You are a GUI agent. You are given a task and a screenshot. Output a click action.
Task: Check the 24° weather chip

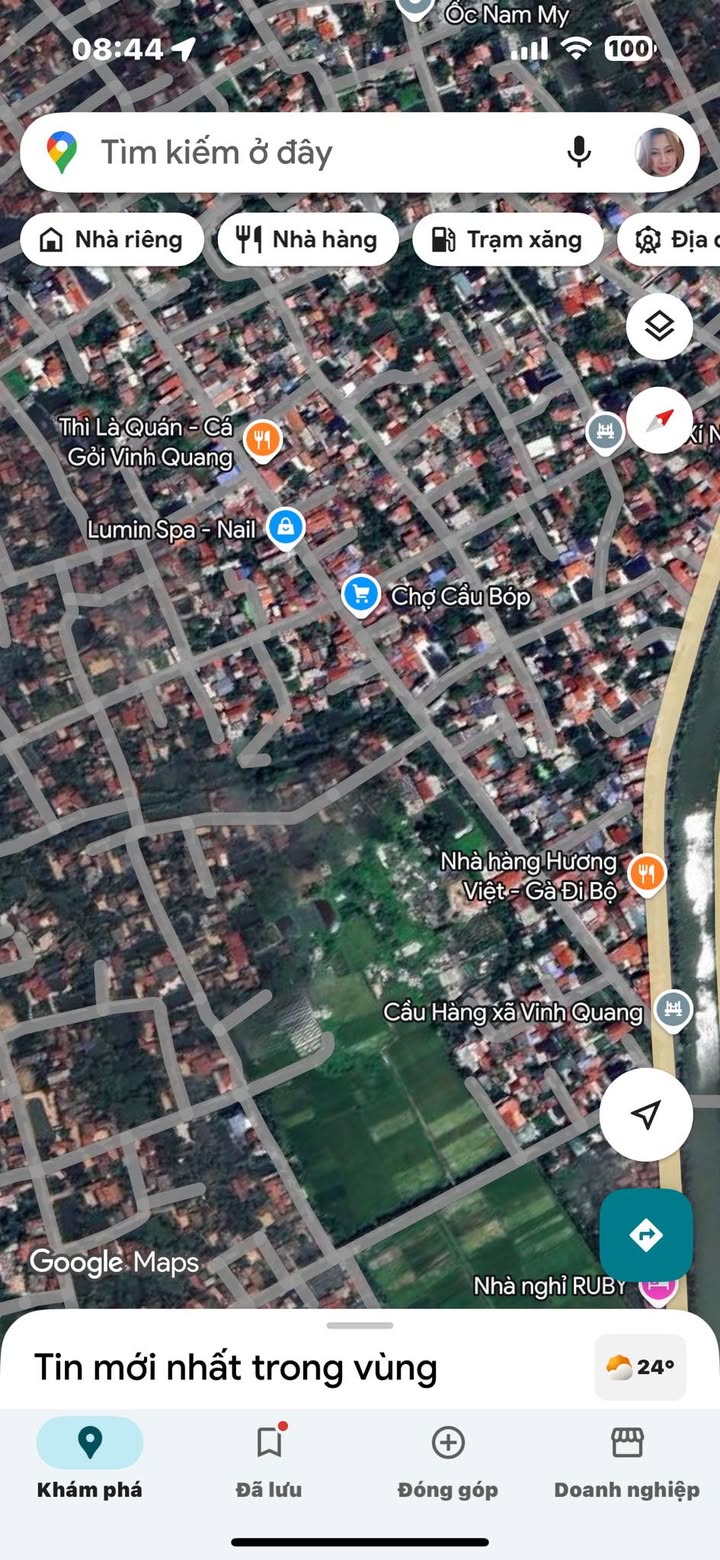(x=640, y=1367)
